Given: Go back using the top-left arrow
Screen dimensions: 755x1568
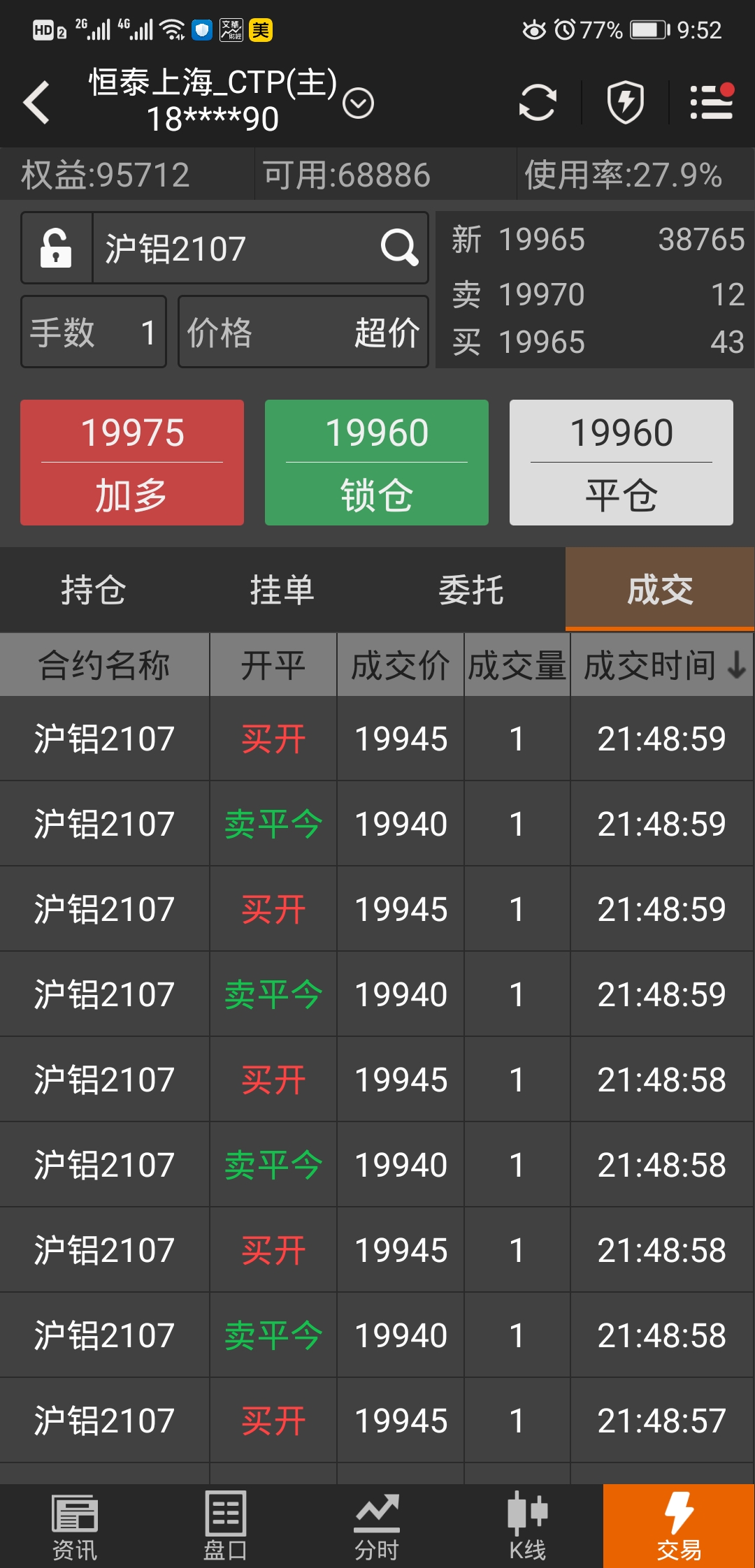Looking at the screenshot, I should pyautogui.click(x=36, y=102).
